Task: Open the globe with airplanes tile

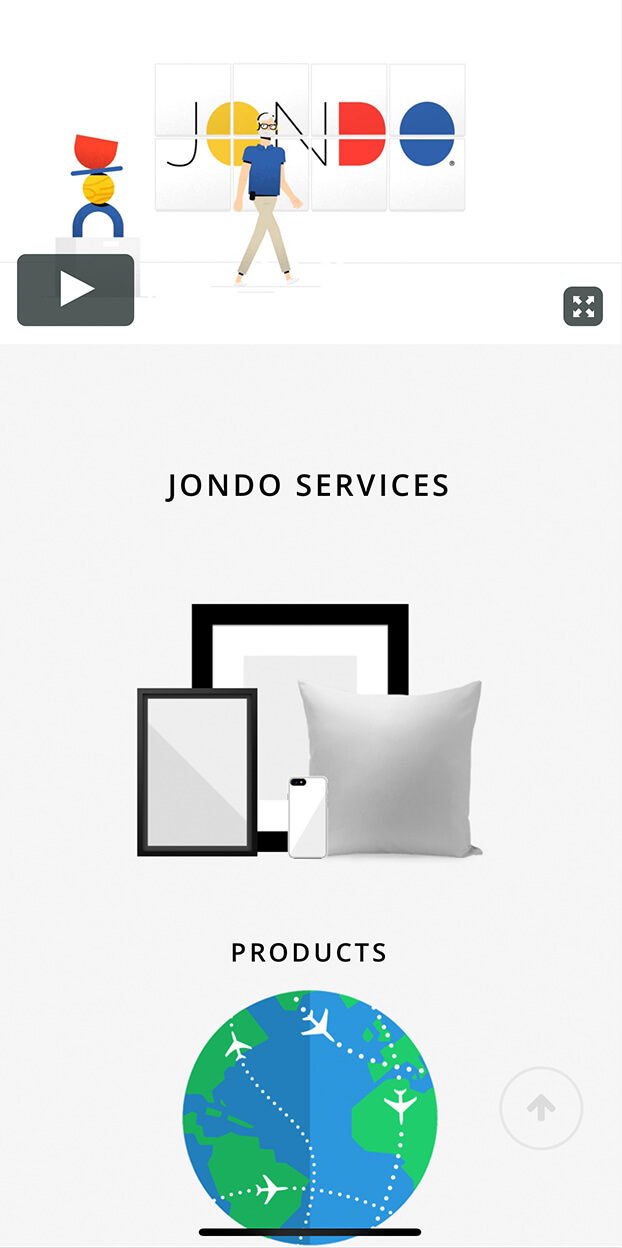Action: [310, 1117]
